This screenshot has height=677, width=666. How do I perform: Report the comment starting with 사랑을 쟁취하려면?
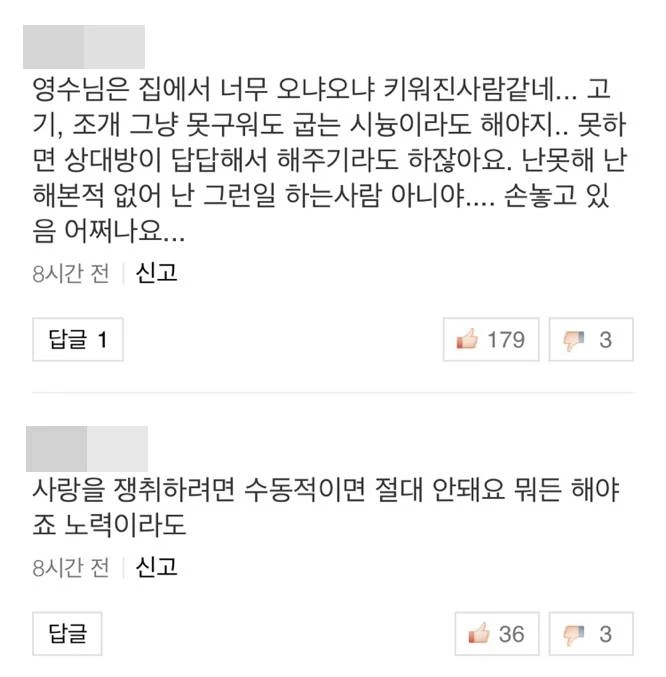(x=155, y=567)
